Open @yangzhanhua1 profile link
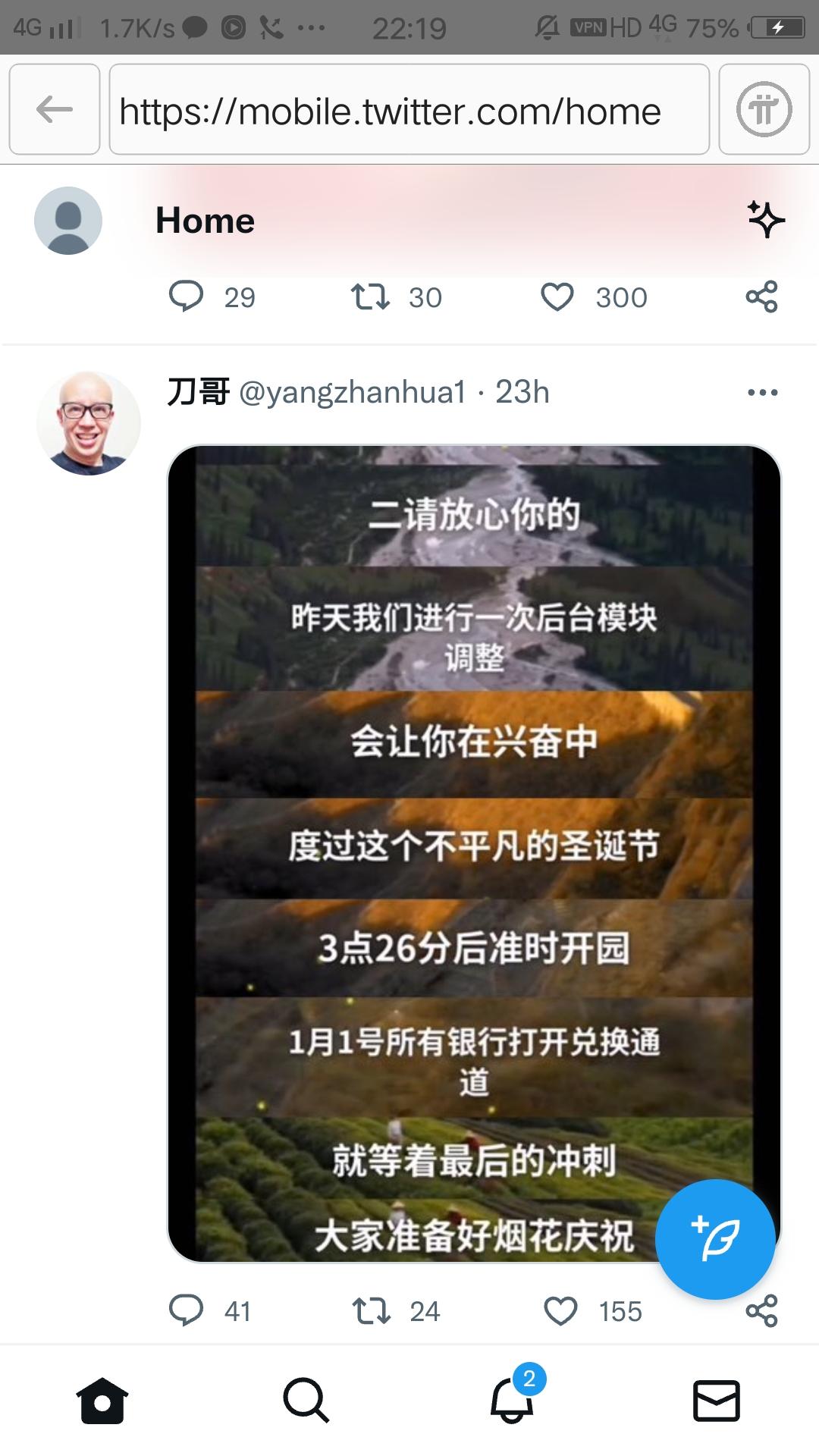This screenshot has width=819, height=1456. 353,392
